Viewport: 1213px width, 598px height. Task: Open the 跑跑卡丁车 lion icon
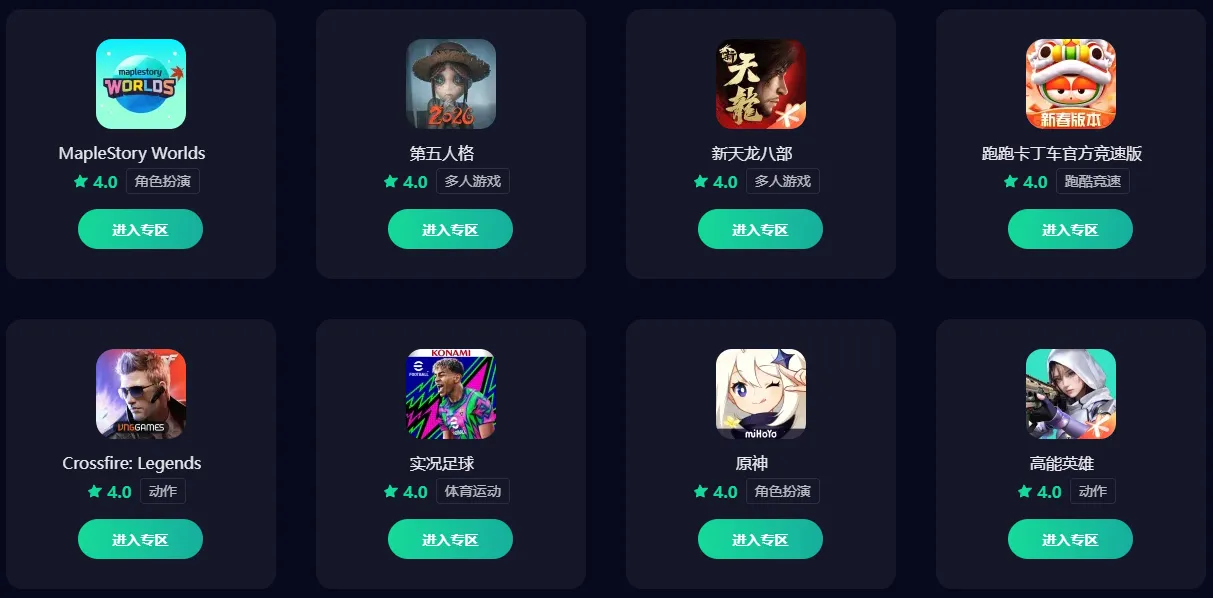(1071, 84)
